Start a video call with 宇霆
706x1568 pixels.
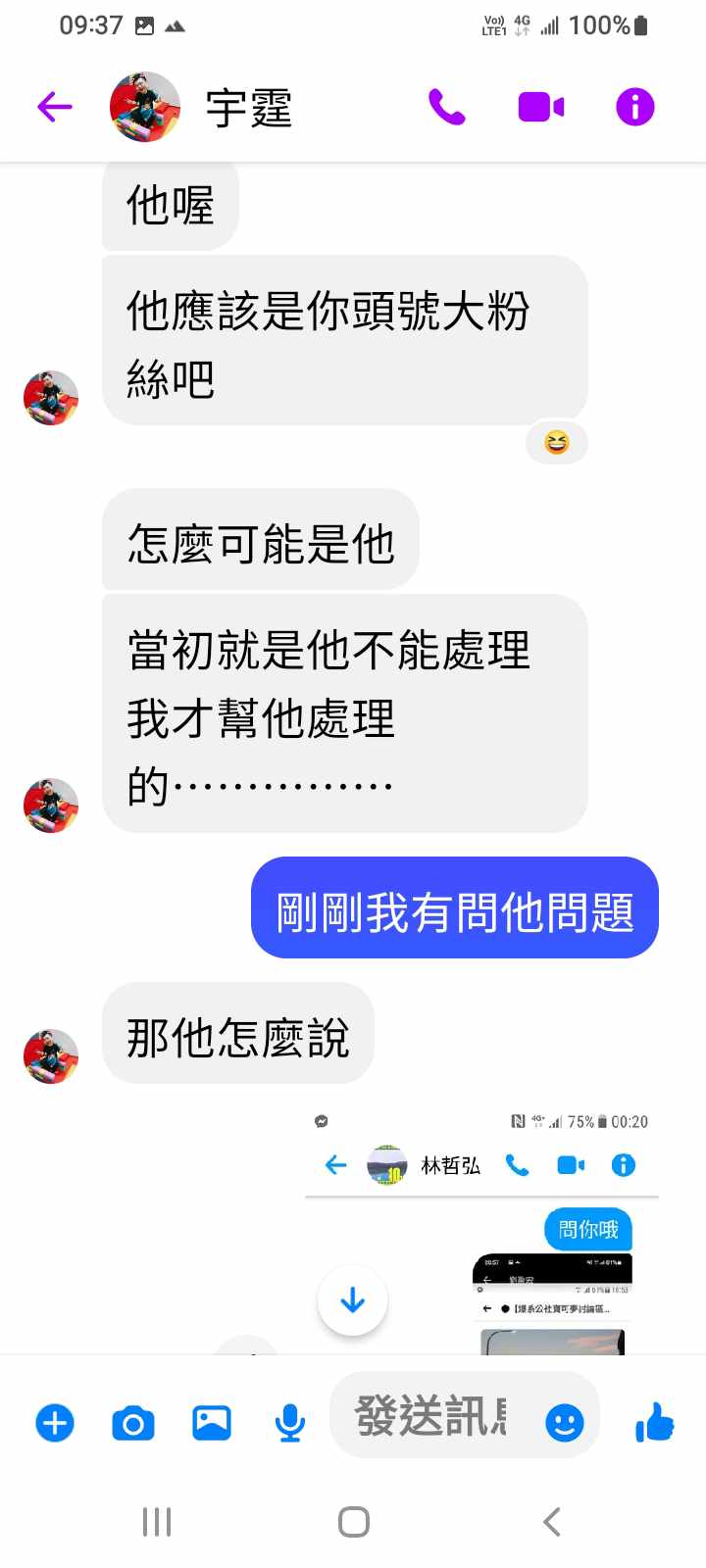point(540,107)
